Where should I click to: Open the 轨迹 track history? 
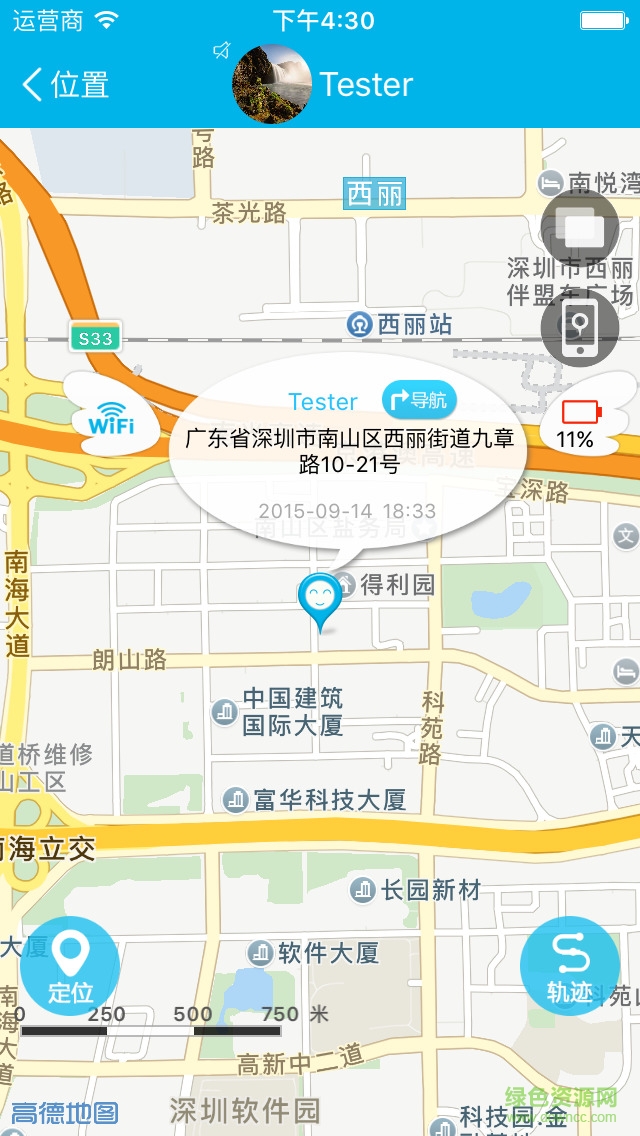point(570,966)
